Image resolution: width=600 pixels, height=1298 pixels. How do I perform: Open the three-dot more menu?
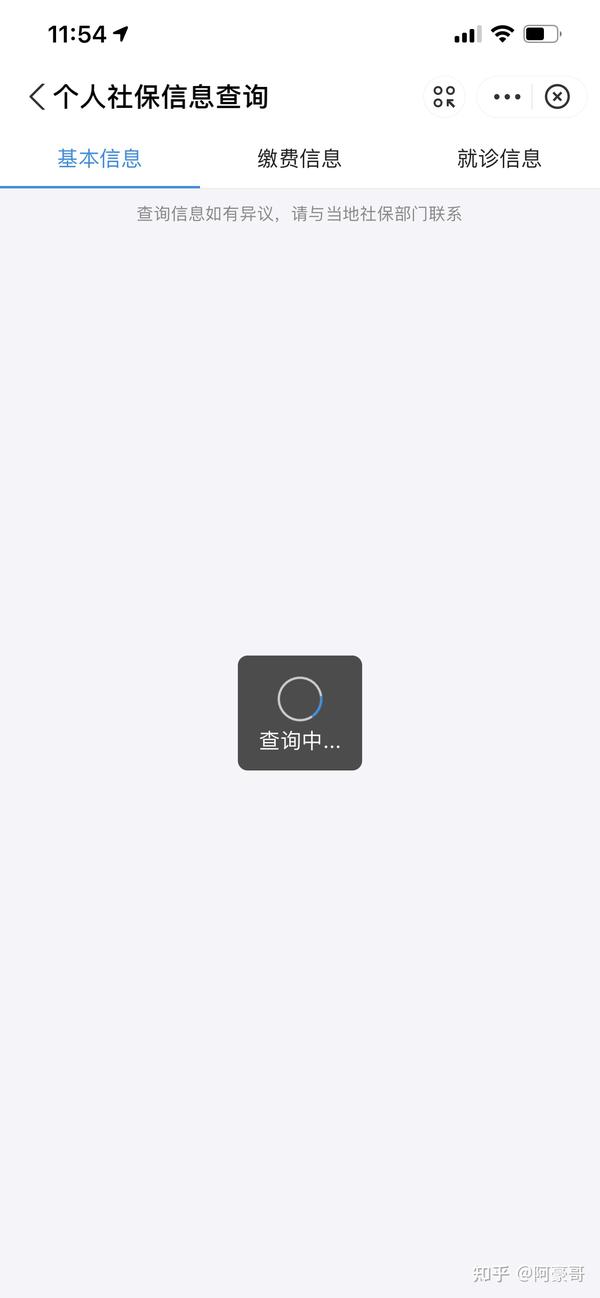[507, 97]
